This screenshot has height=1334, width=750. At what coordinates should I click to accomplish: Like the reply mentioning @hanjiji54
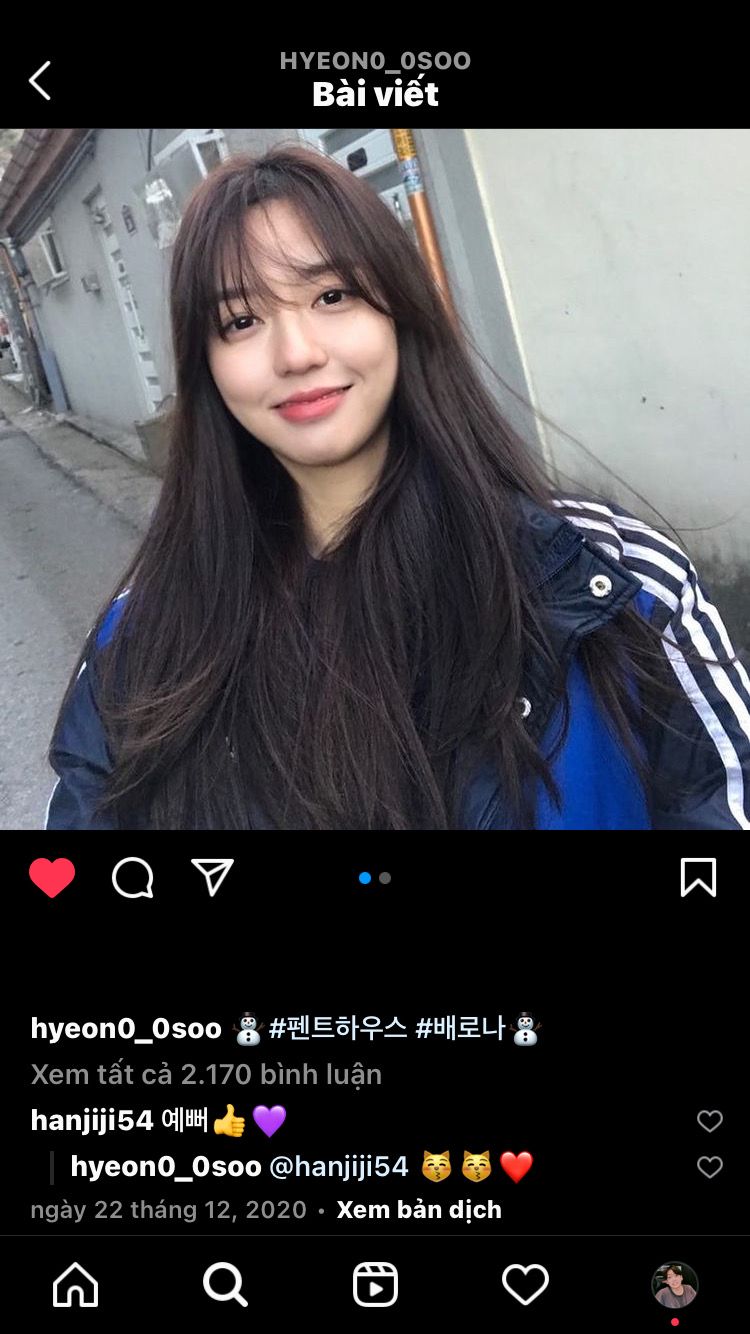click(x=709, y=1167)
